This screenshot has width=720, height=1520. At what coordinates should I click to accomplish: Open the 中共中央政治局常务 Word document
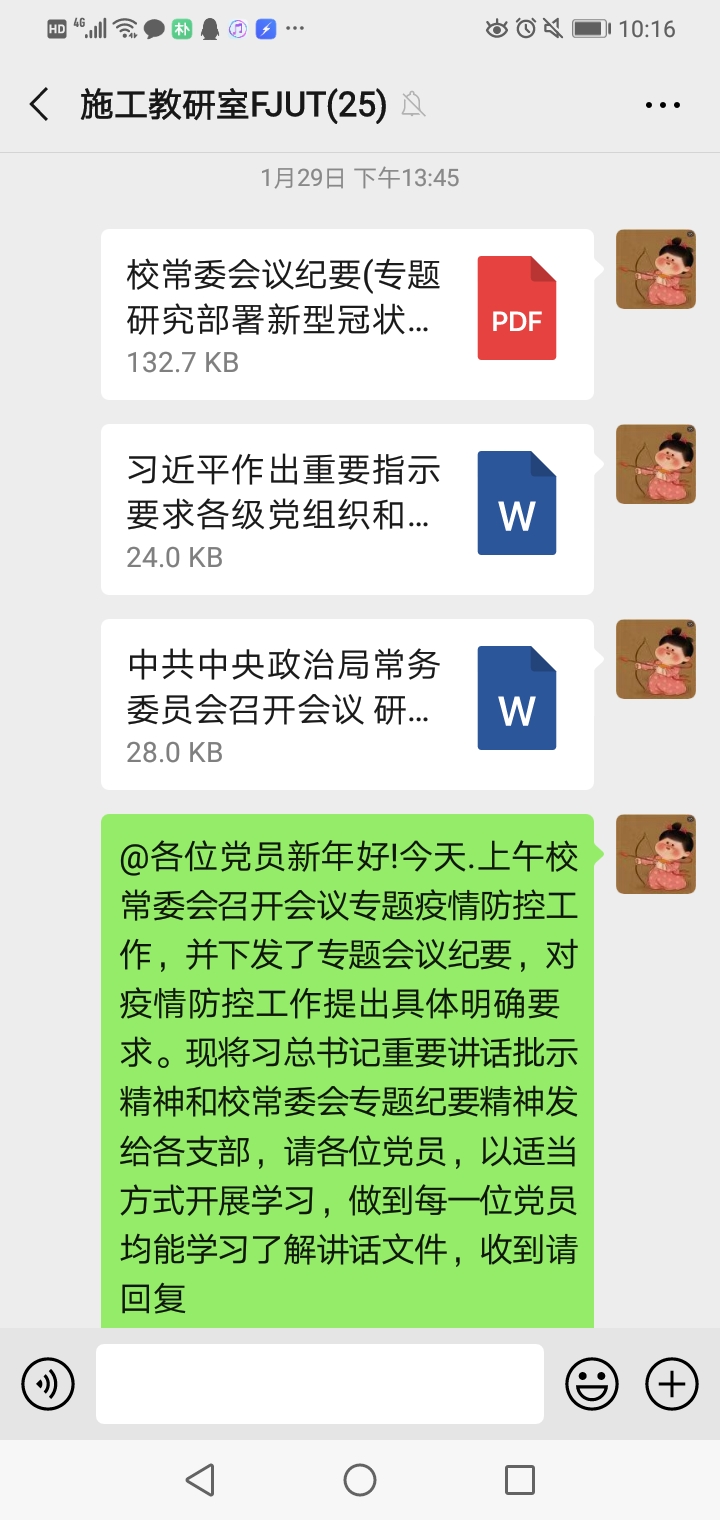tap(347, 705)
